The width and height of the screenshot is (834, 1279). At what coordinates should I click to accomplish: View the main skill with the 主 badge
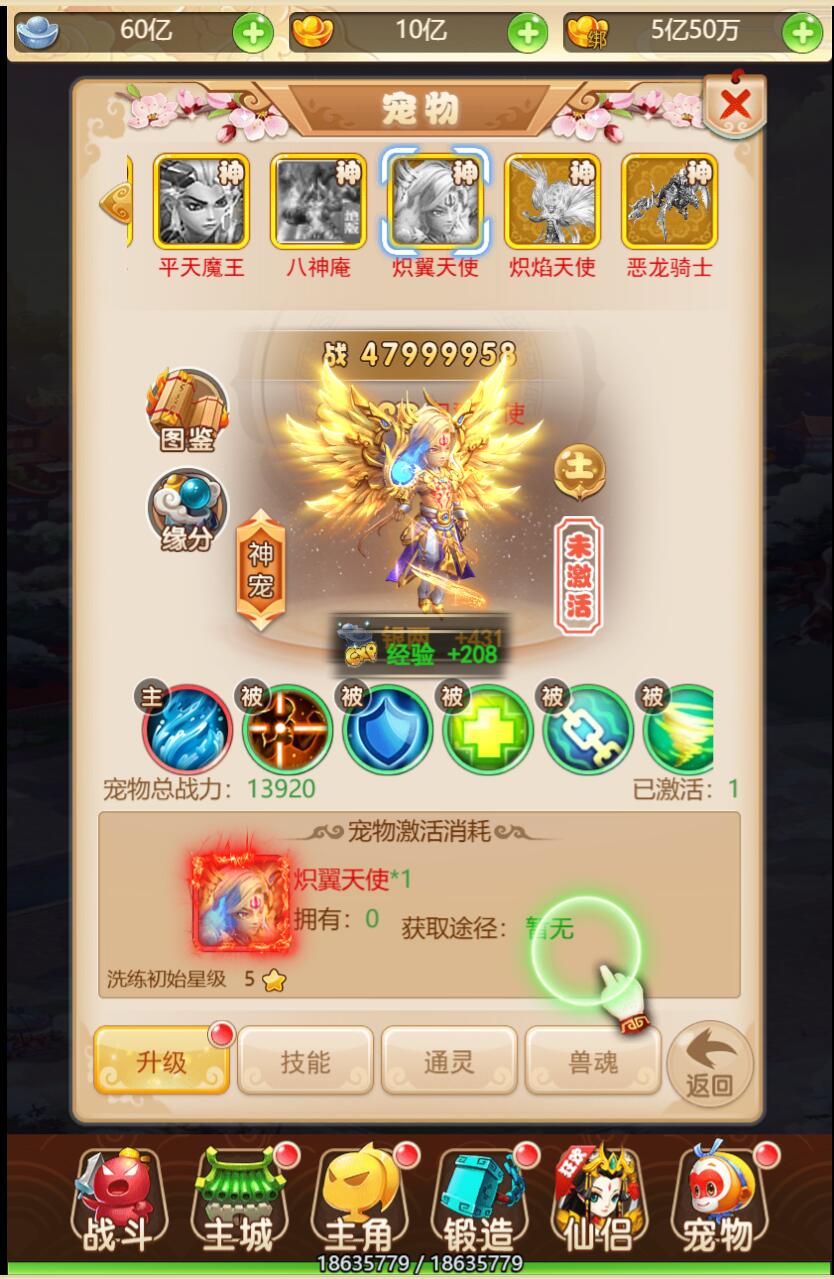point(187,730)
